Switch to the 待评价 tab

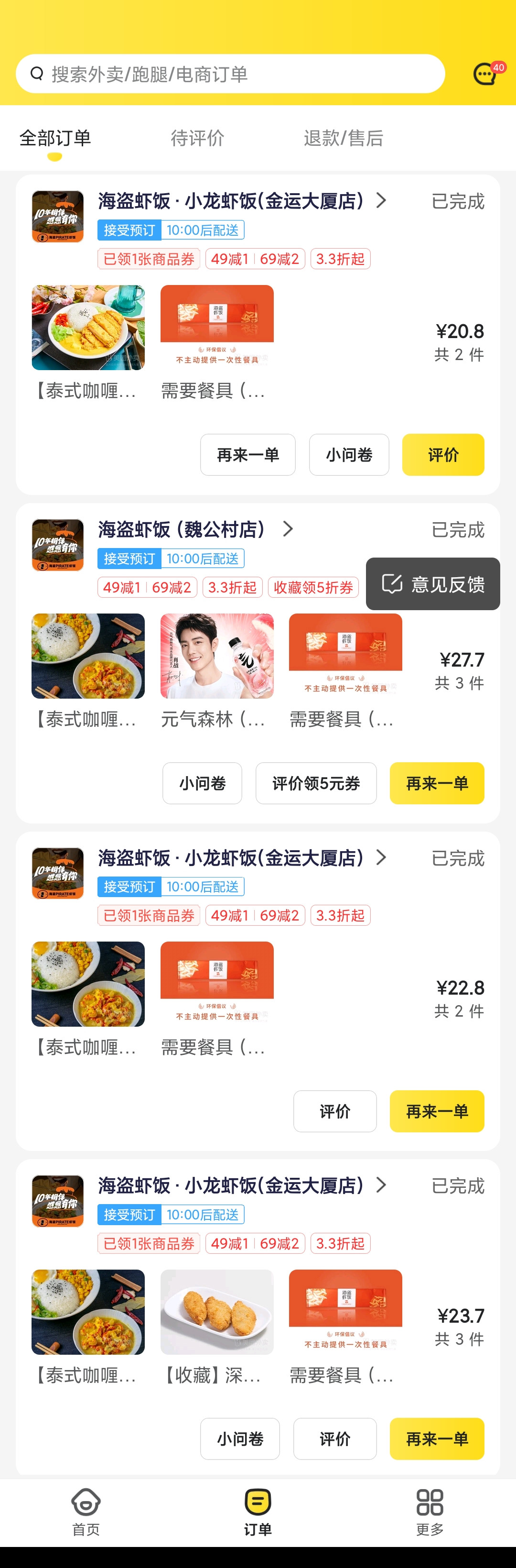click(197, 139)
